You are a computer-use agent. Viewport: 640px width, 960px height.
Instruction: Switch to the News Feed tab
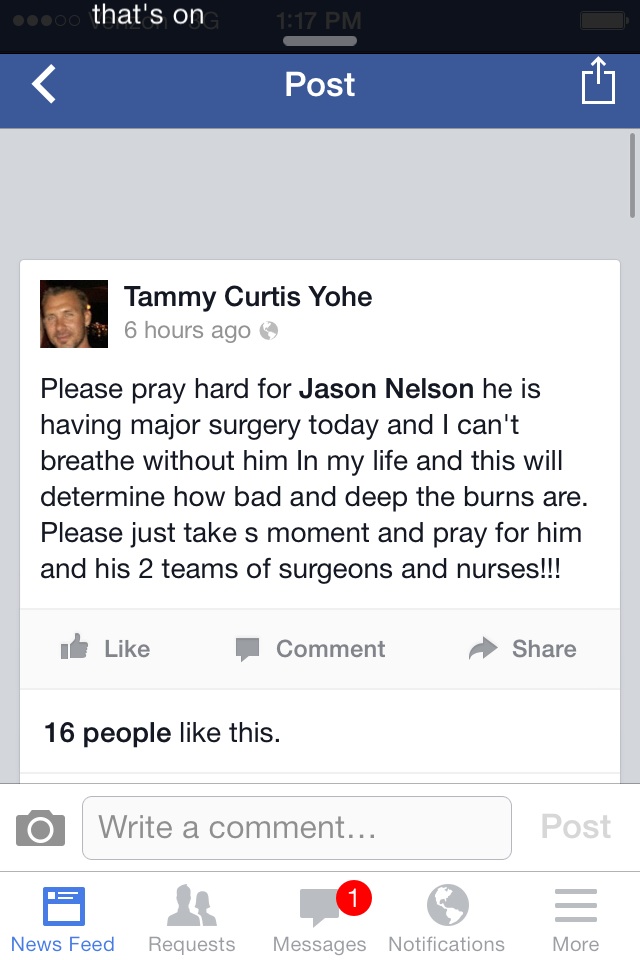[63, 920]
